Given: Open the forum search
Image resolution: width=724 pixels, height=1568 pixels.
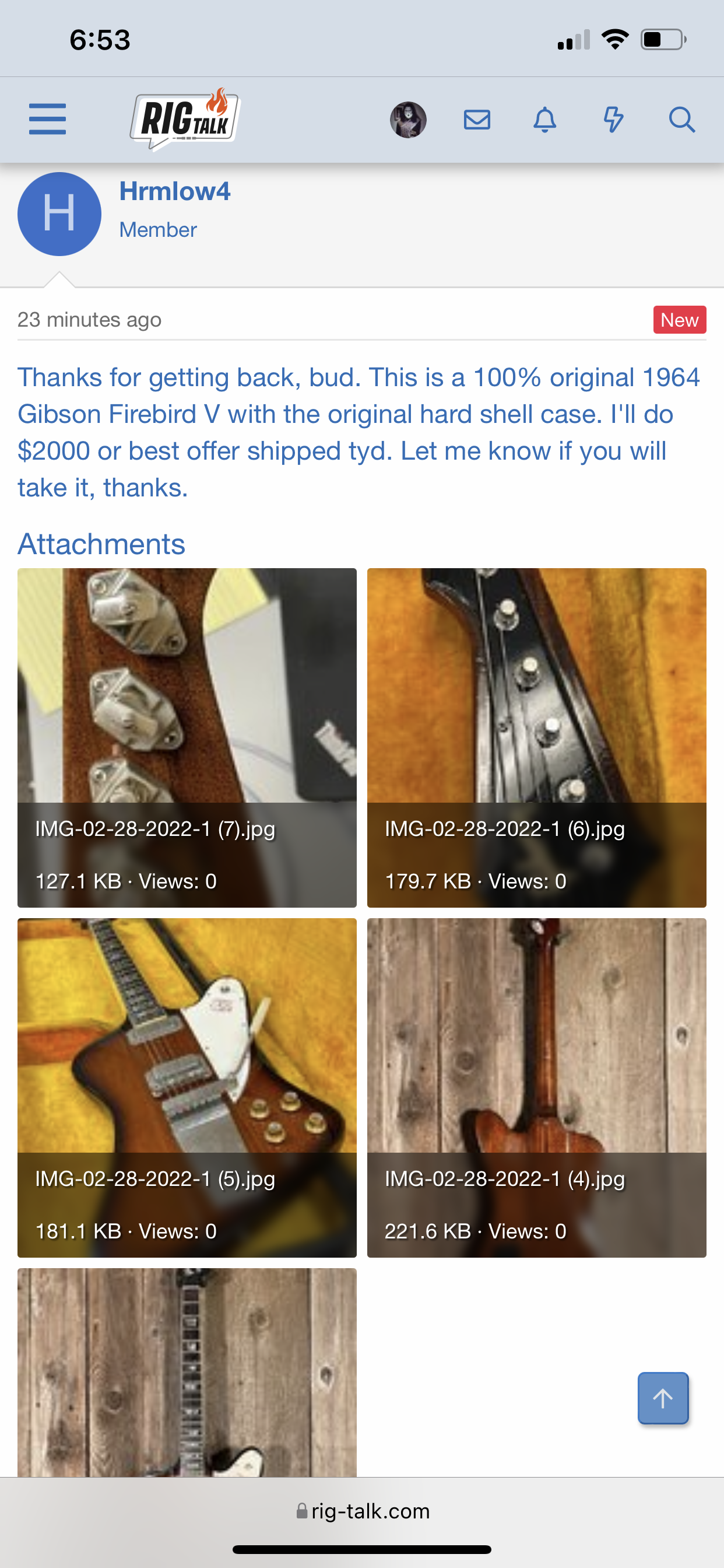Looking at the screenshot, I should [681, 120].
